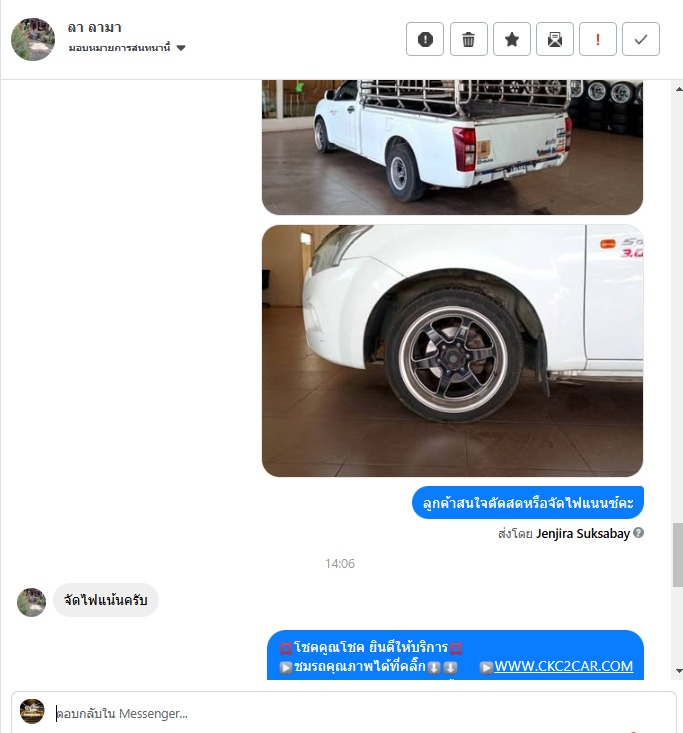Viewport: 683px width, 733px height.
Task: Open the wheel close-up photo
Action: pyautogui.click(x=452, y=351)
